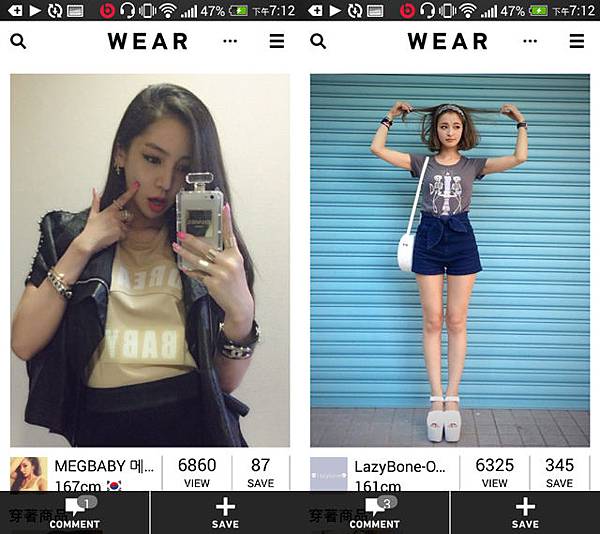The width and height of the screenshot is (600, 534).
Task: Save LazyBone's look with bottom SAVE button
Action: 525,513
